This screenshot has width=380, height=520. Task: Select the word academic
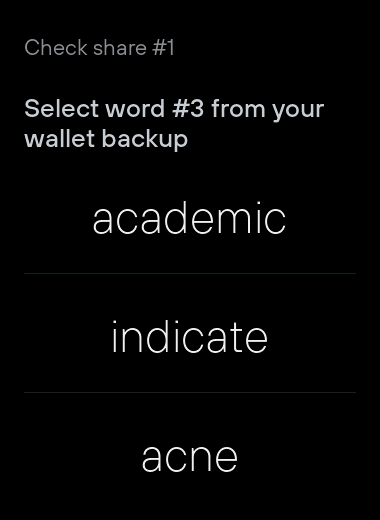click(x=190, y=219)
